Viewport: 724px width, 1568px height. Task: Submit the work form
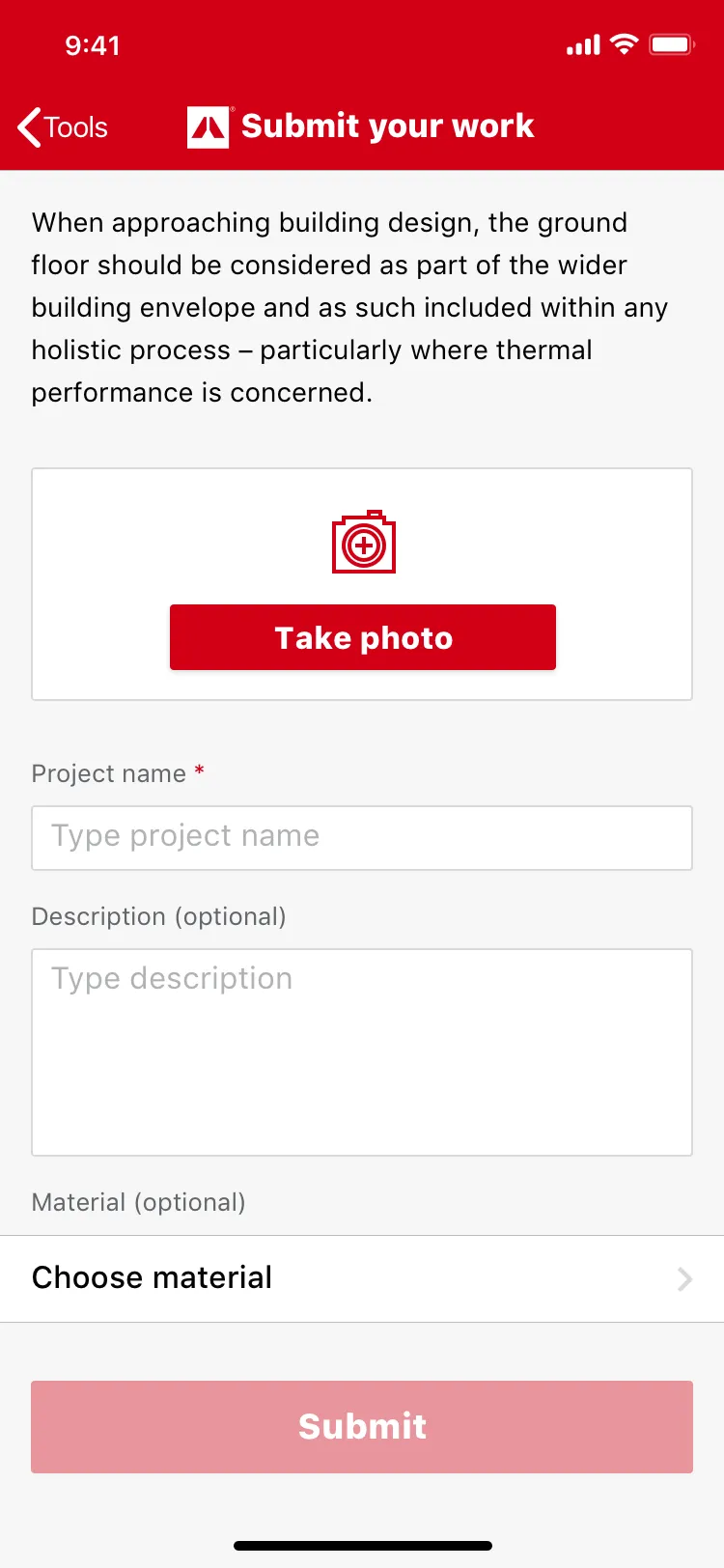(x=362, y=1426)
